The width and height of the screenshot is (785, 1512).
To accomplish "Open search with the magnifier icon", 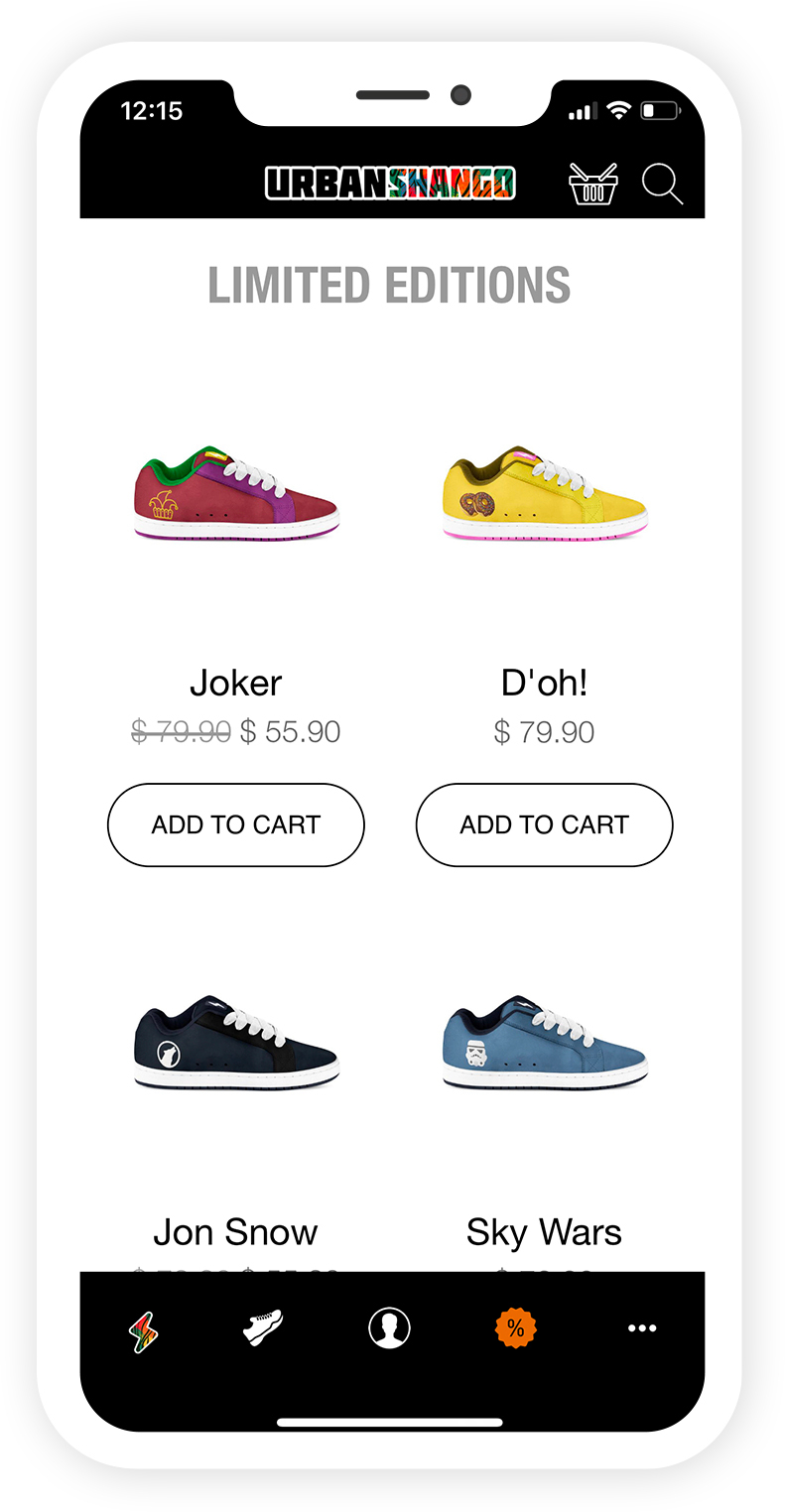I will pyautogui.click(x=662, y=185).
